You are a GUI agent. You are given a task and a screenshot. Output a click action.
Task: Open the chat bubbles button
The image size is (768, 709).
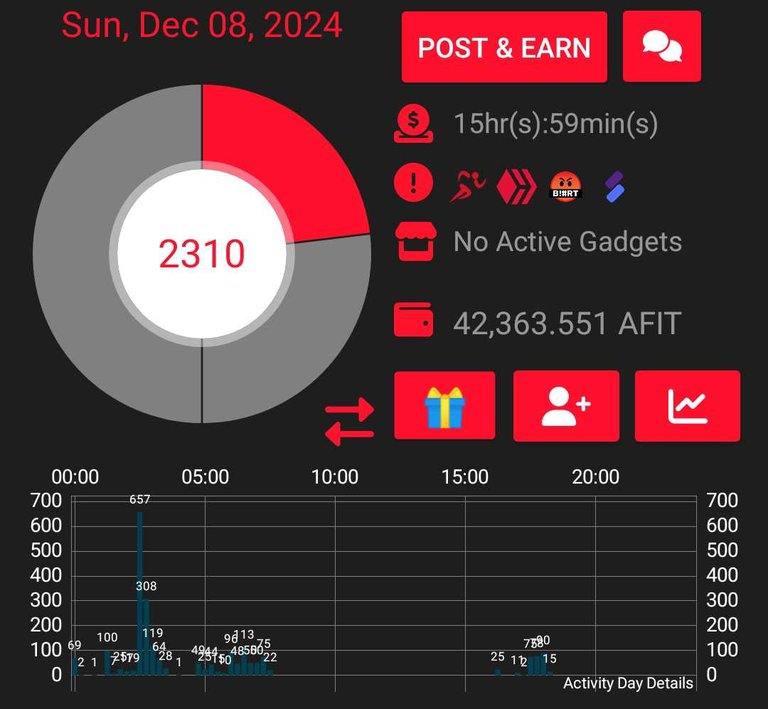point(661,47)
